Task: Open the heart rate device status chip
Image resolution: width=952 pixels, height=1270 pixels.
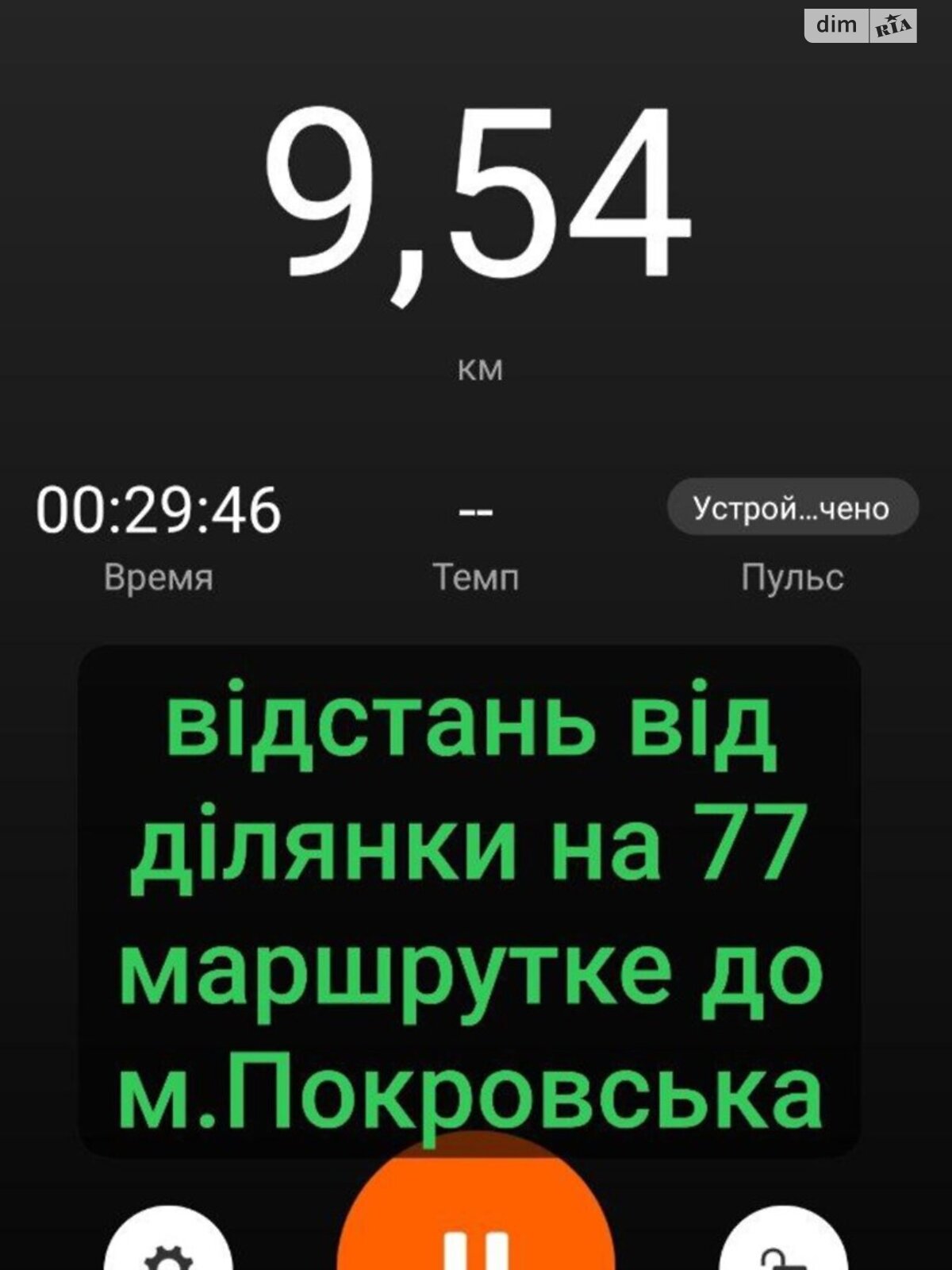Action: click(793, 507)
